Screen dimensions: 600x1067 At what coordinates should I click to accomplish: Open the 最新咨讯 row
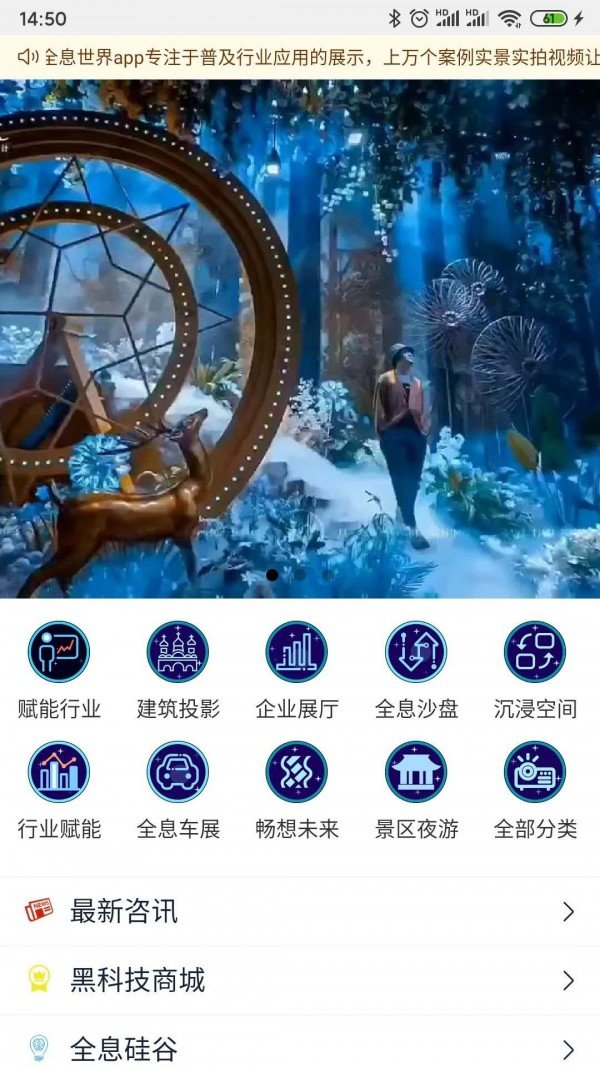[x=300, y=911]
